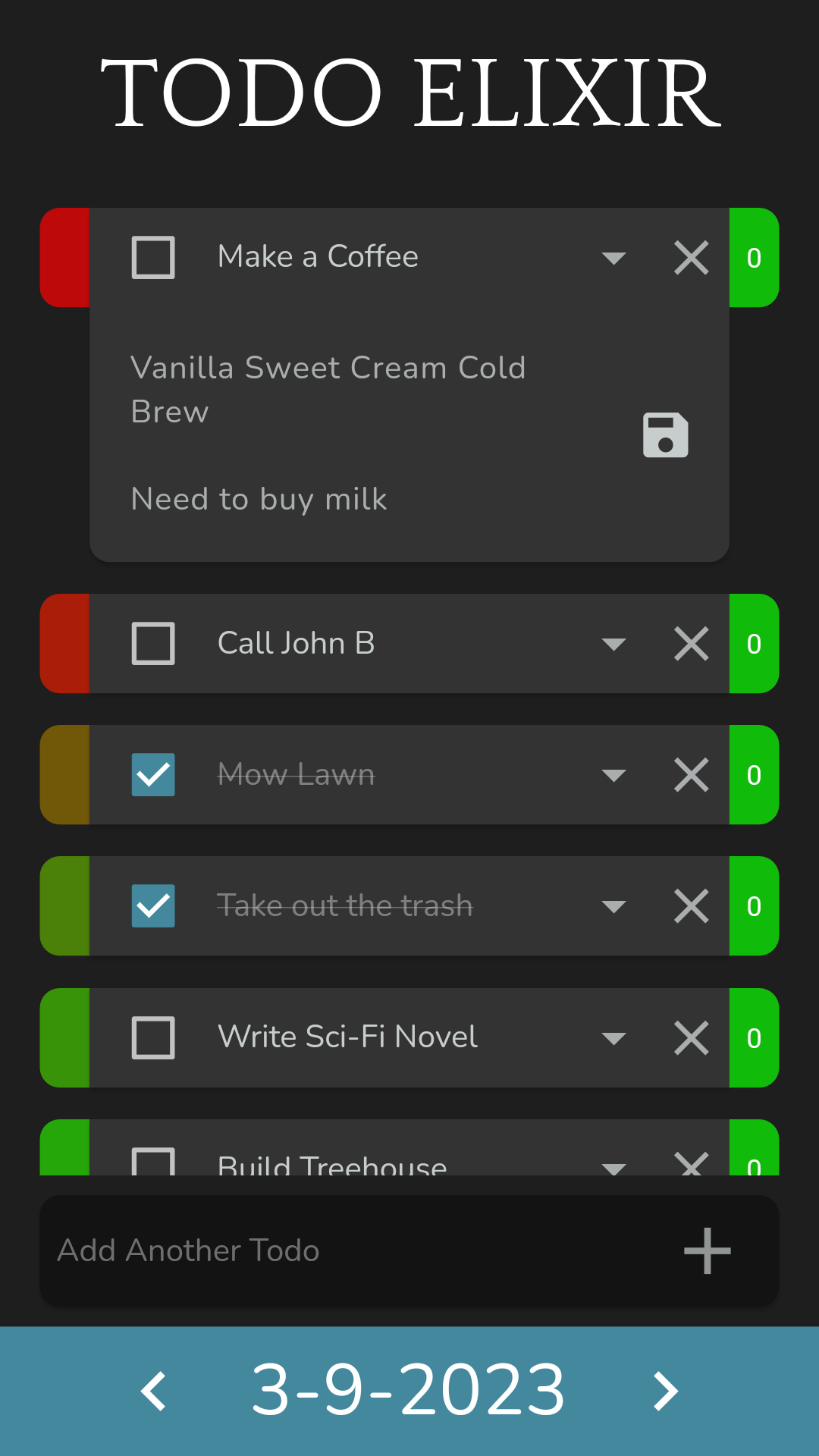Image resolution: width=819 pixels, height=1456 pixels.
Task: Remove the Write Sci-Fi Novel todo
Action: [692, 1038]
